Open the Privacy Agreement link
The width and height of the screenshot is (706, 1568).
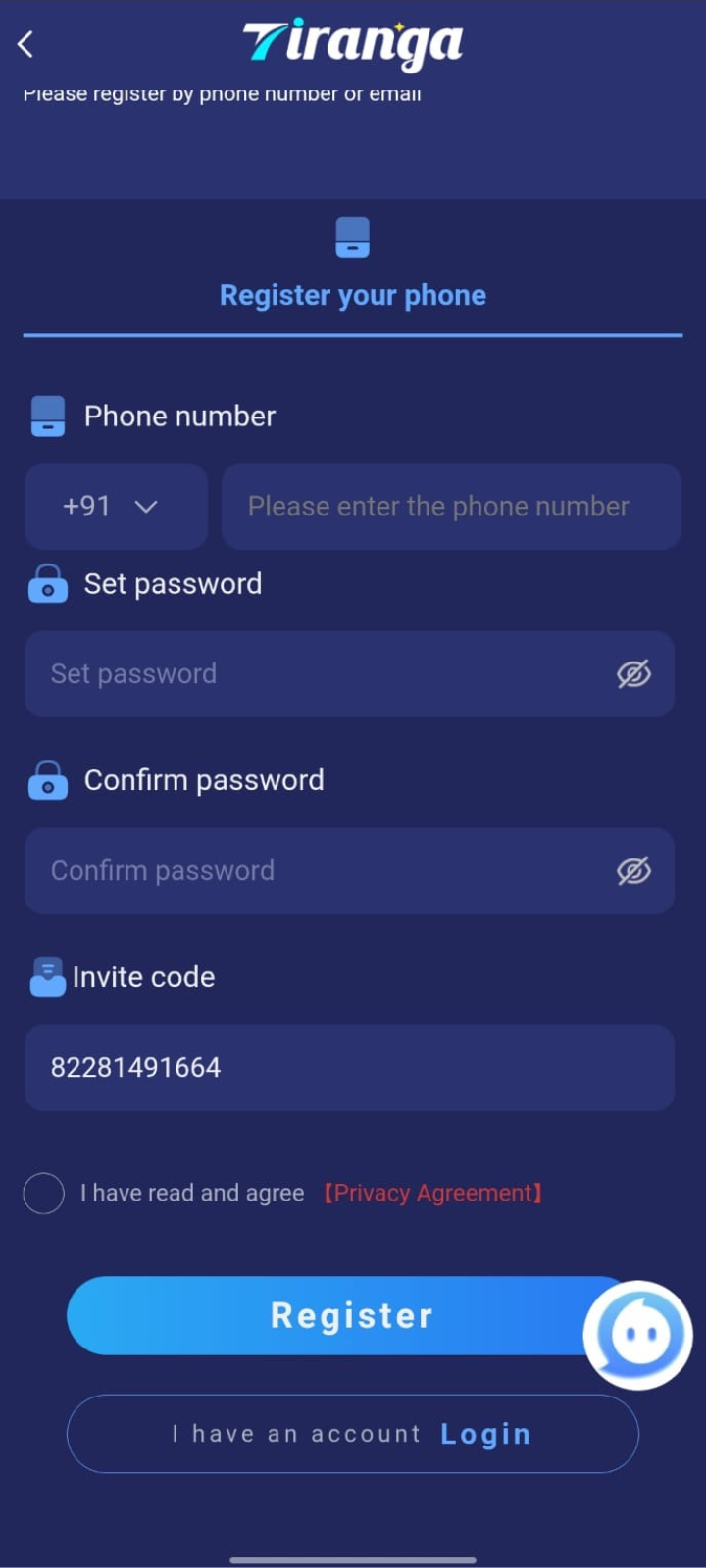[x=432, y=1194]
